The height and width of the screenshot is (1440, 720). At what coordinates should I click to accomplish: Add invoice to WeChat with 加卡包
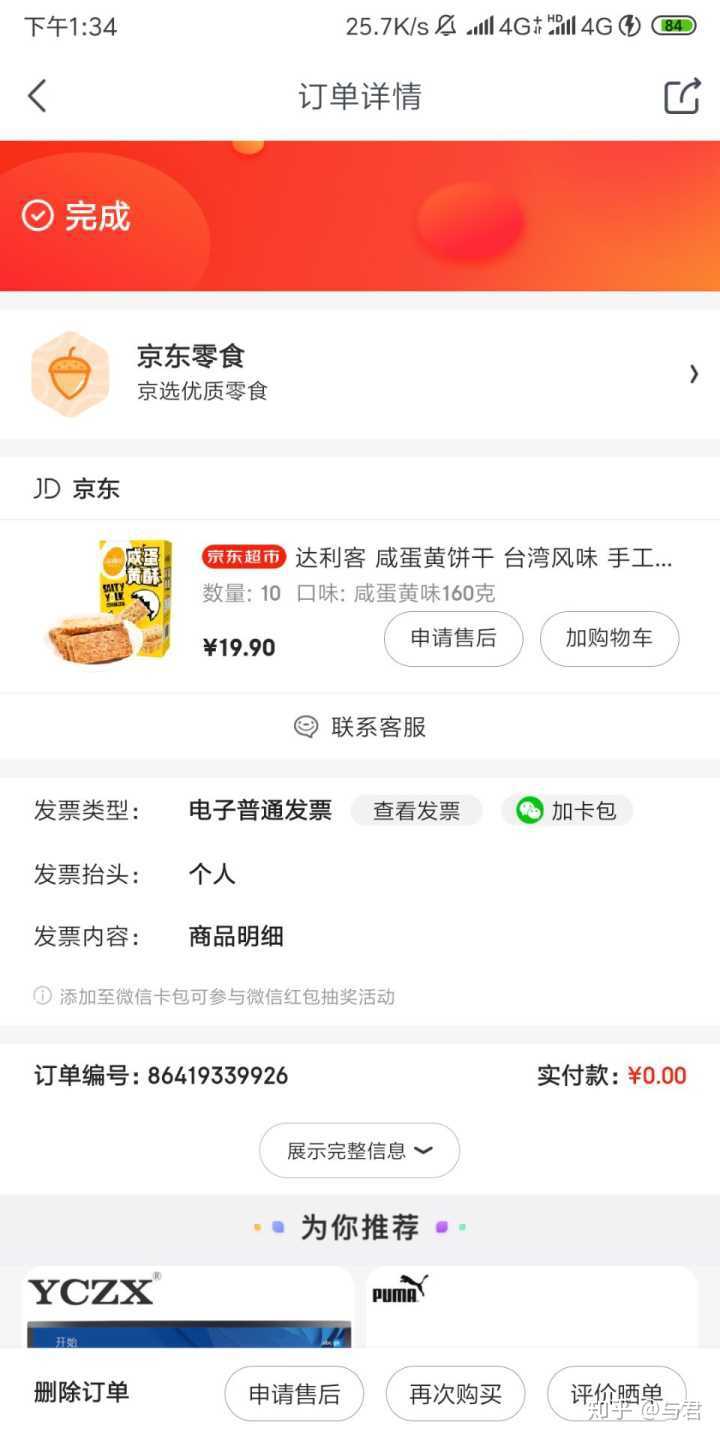(567, 811)
